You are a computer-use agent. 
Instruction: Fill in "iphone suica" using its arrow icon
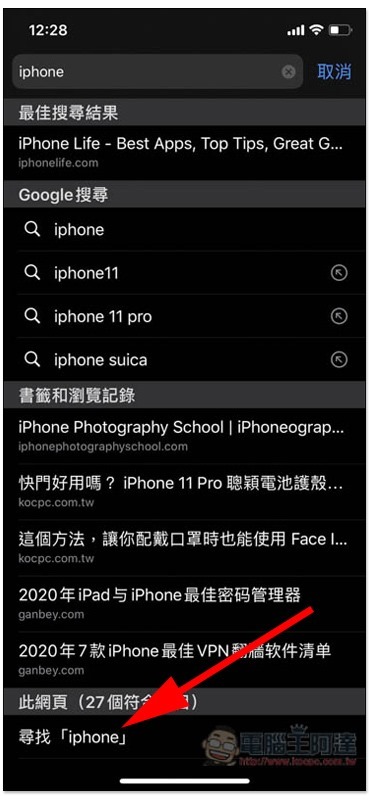click(x=339, y=360)
